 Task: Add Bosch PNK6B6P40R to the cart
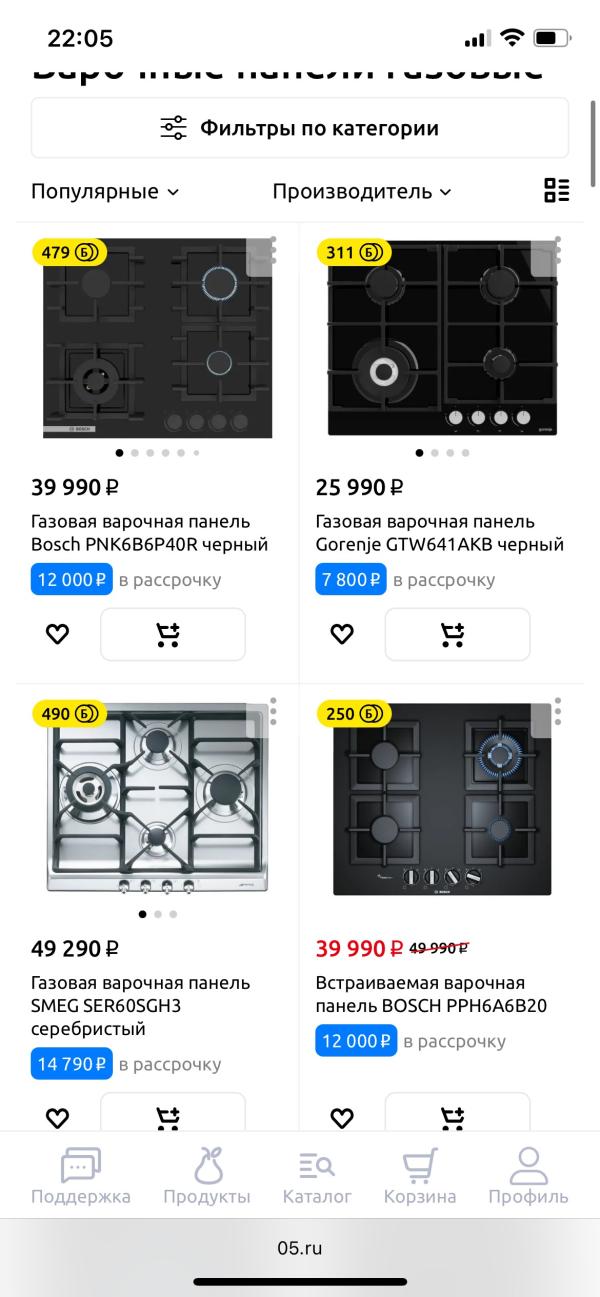[x=172, y=634]
